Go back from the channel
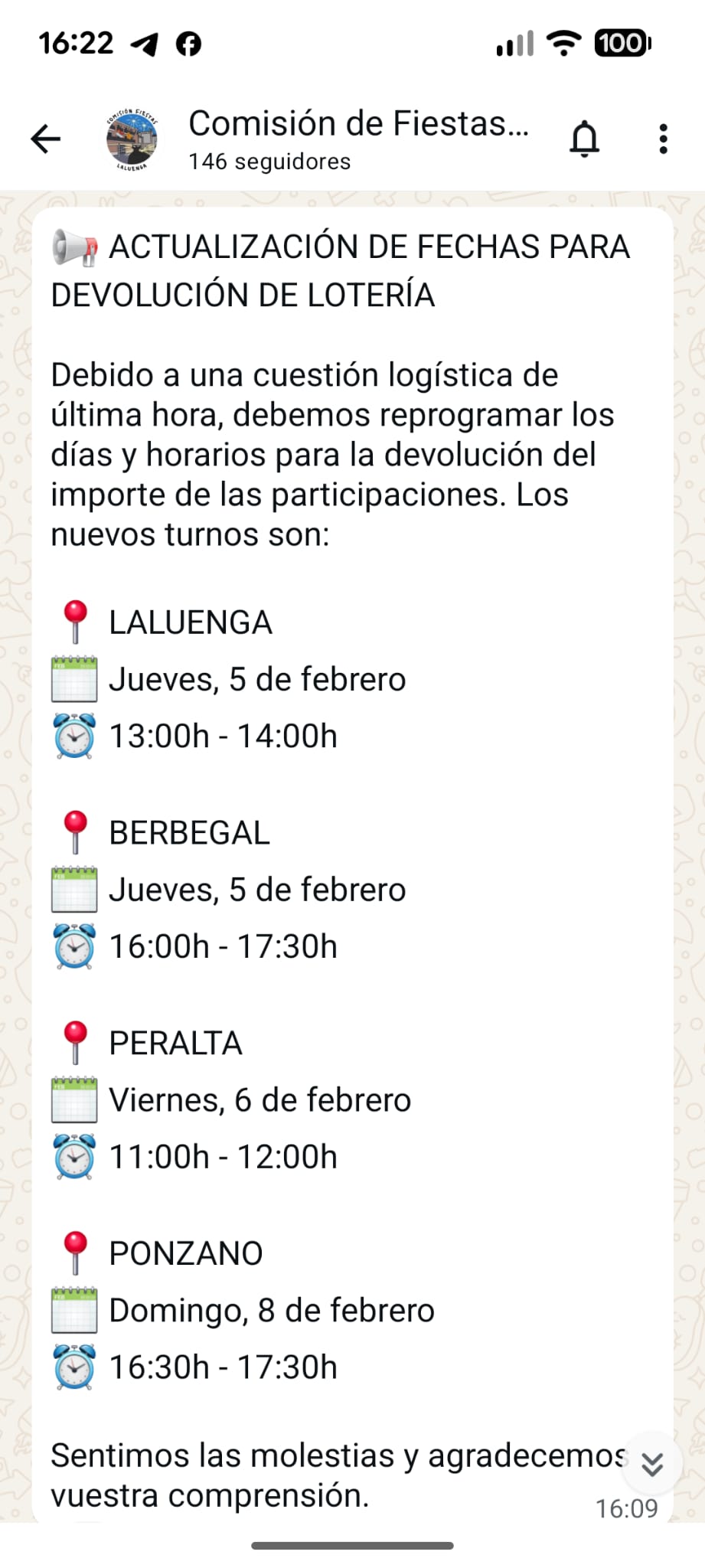This screenshot has width=705, height=1568. (45, 139)
